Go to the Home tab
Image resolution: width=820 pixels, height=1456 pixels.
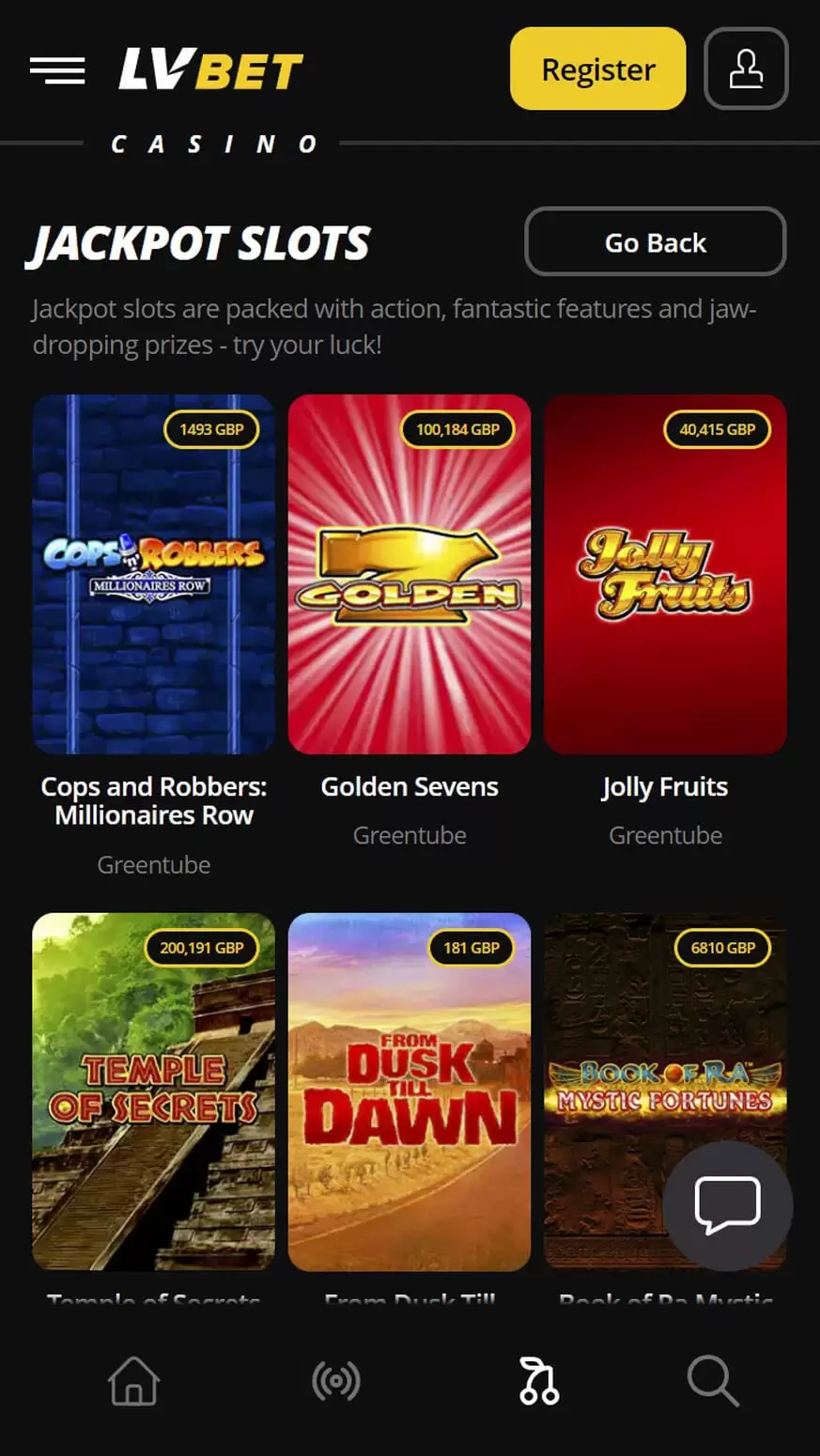134,1381
